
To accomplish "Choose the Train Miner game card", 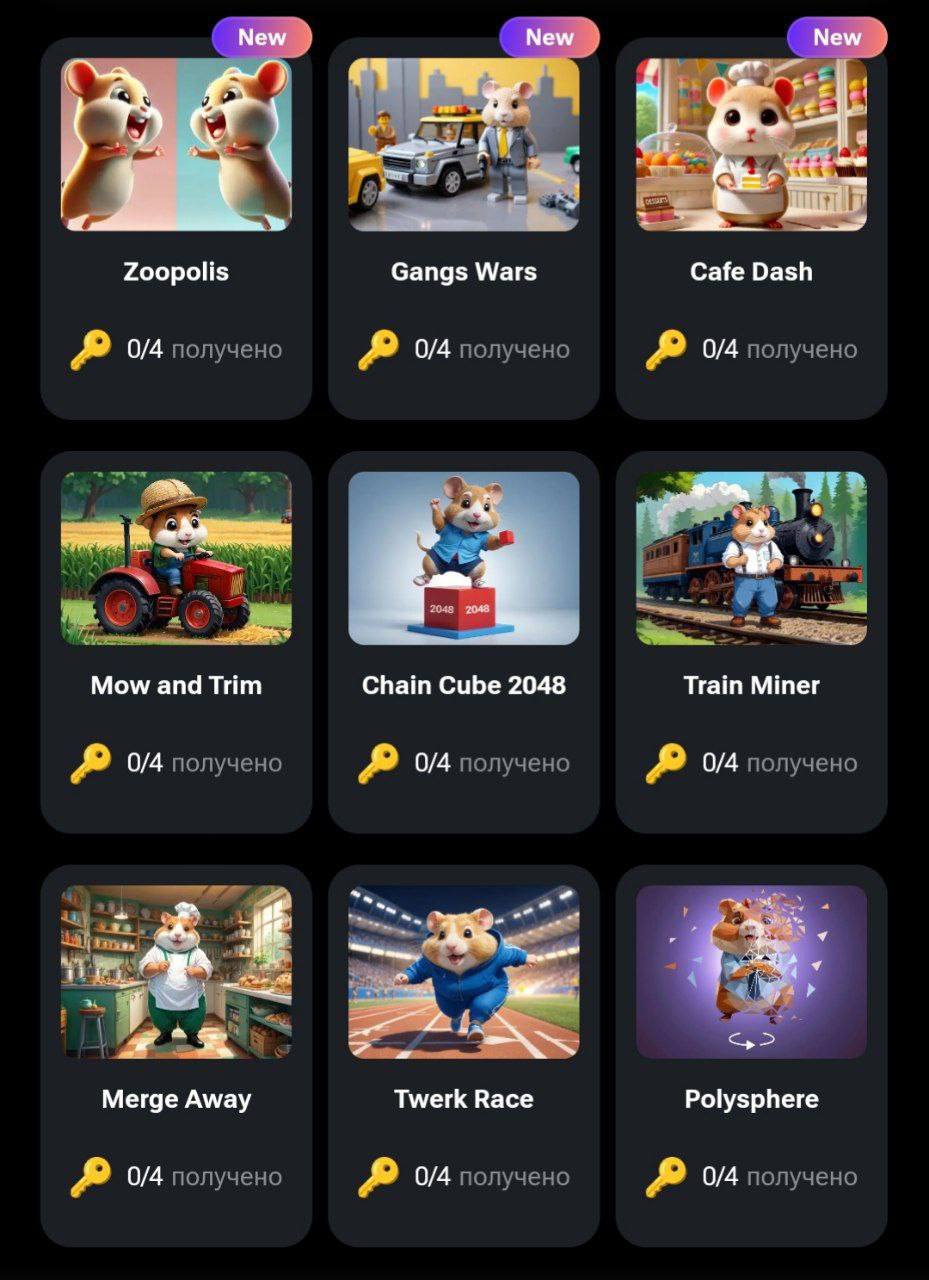I will [751, 640].
